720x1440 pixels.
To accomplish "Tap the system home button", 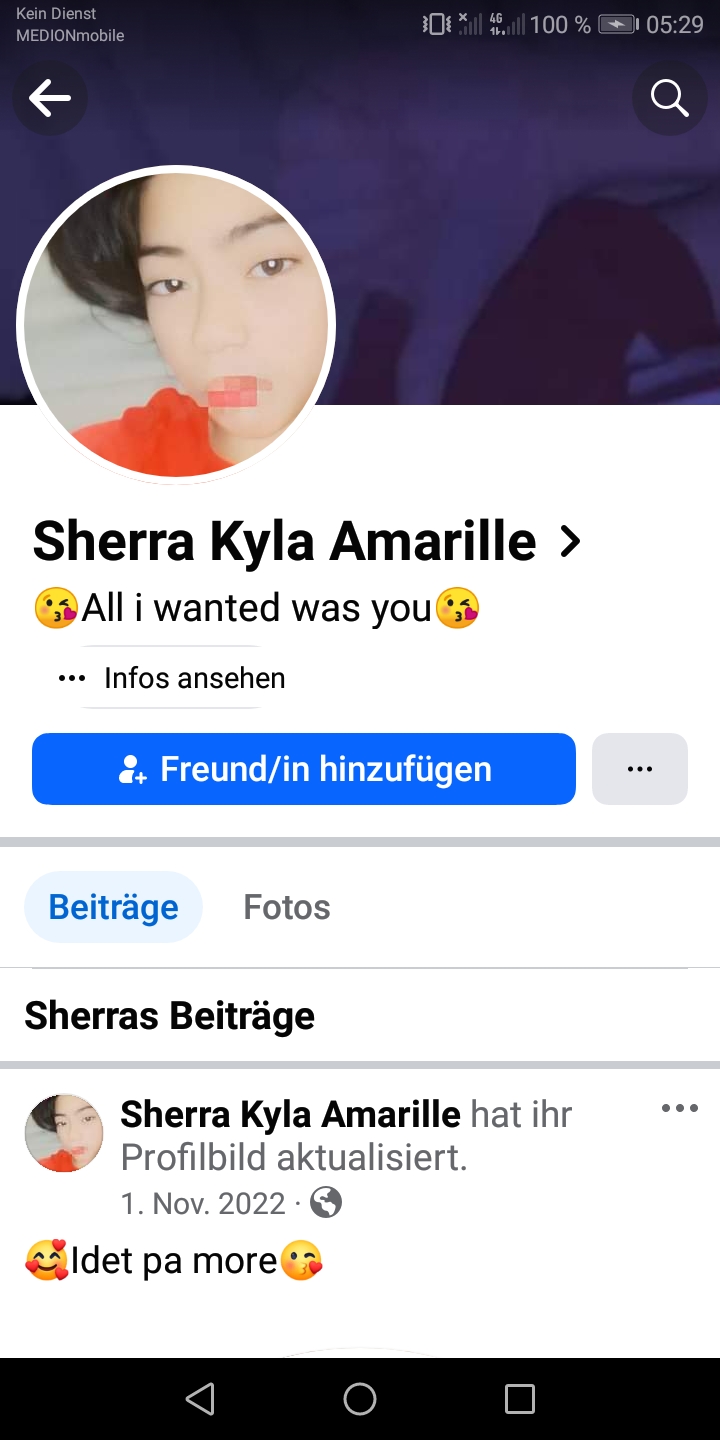I will 360,1399.
